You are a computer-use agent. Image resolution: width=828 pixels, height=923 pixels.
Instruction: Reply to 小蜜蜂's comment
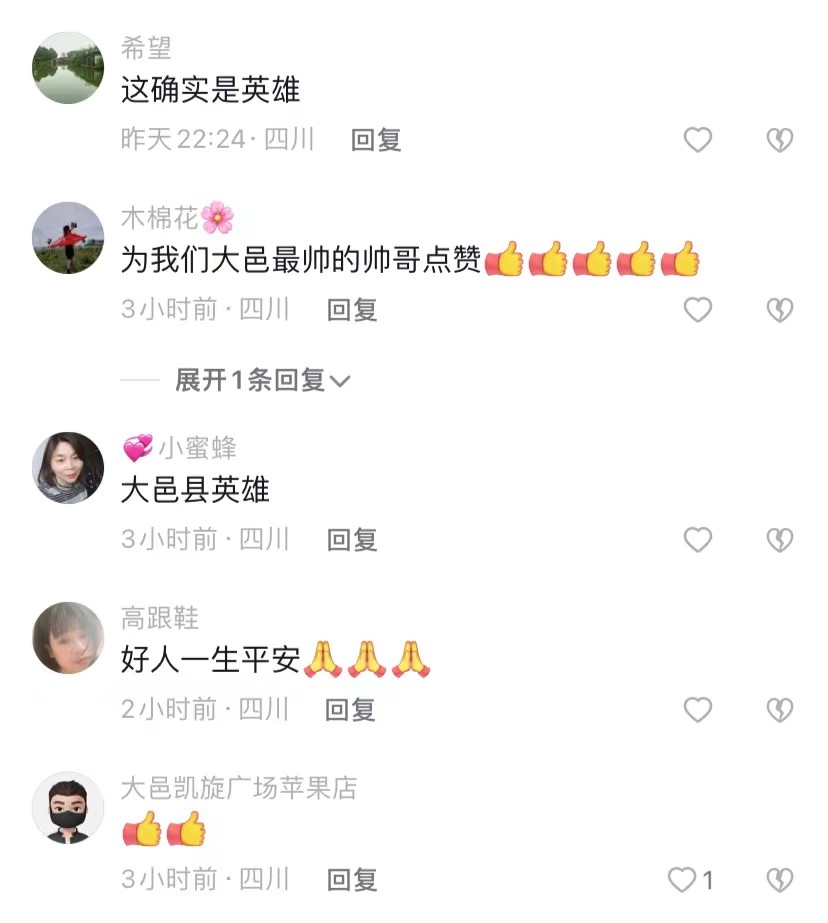[x=352, y=540]
